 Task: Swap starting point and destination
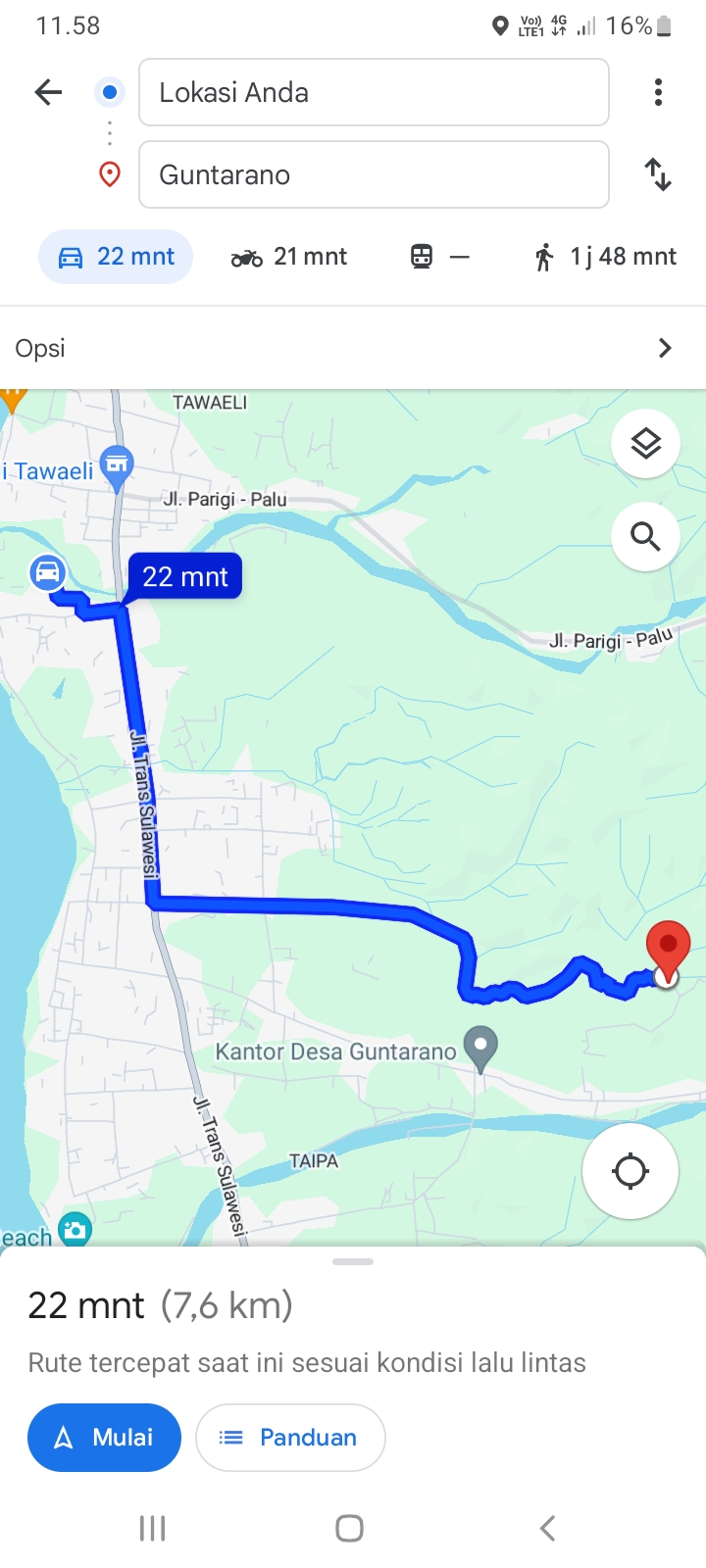658,174
